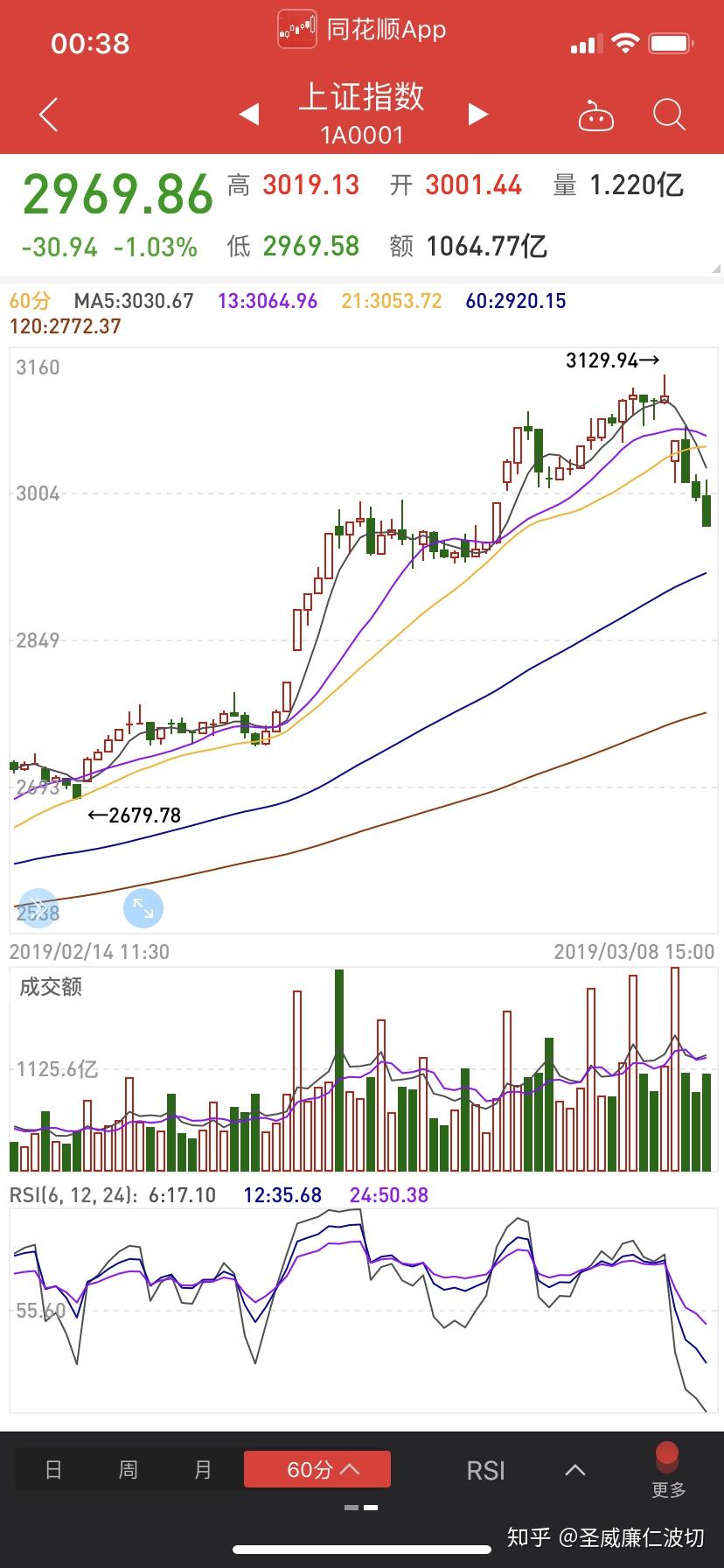
Task: Switch to the previous index
Action: [249, 114]
